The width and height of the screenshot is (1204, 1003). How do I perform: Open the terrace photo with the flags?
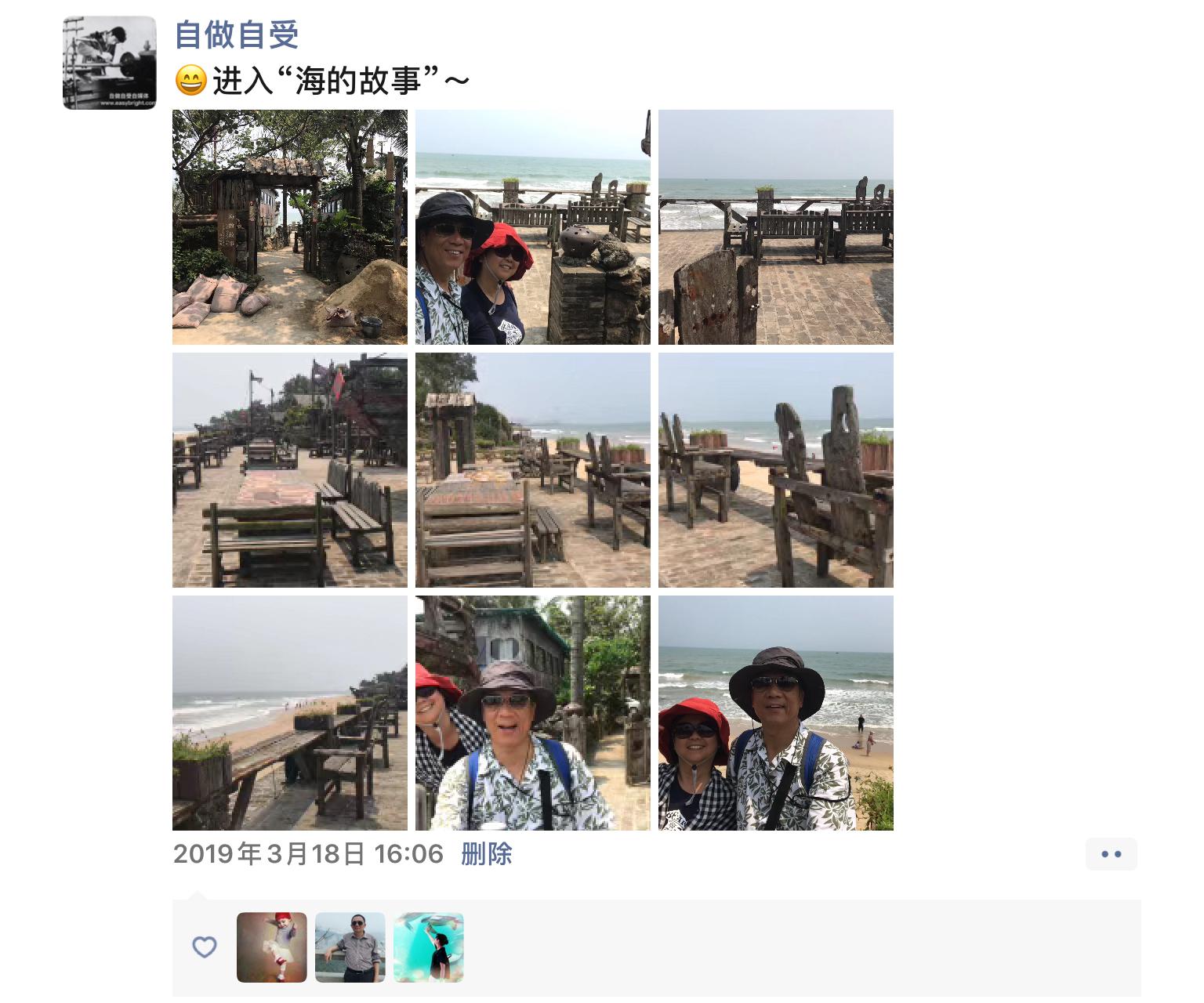[x=290, y=470]
